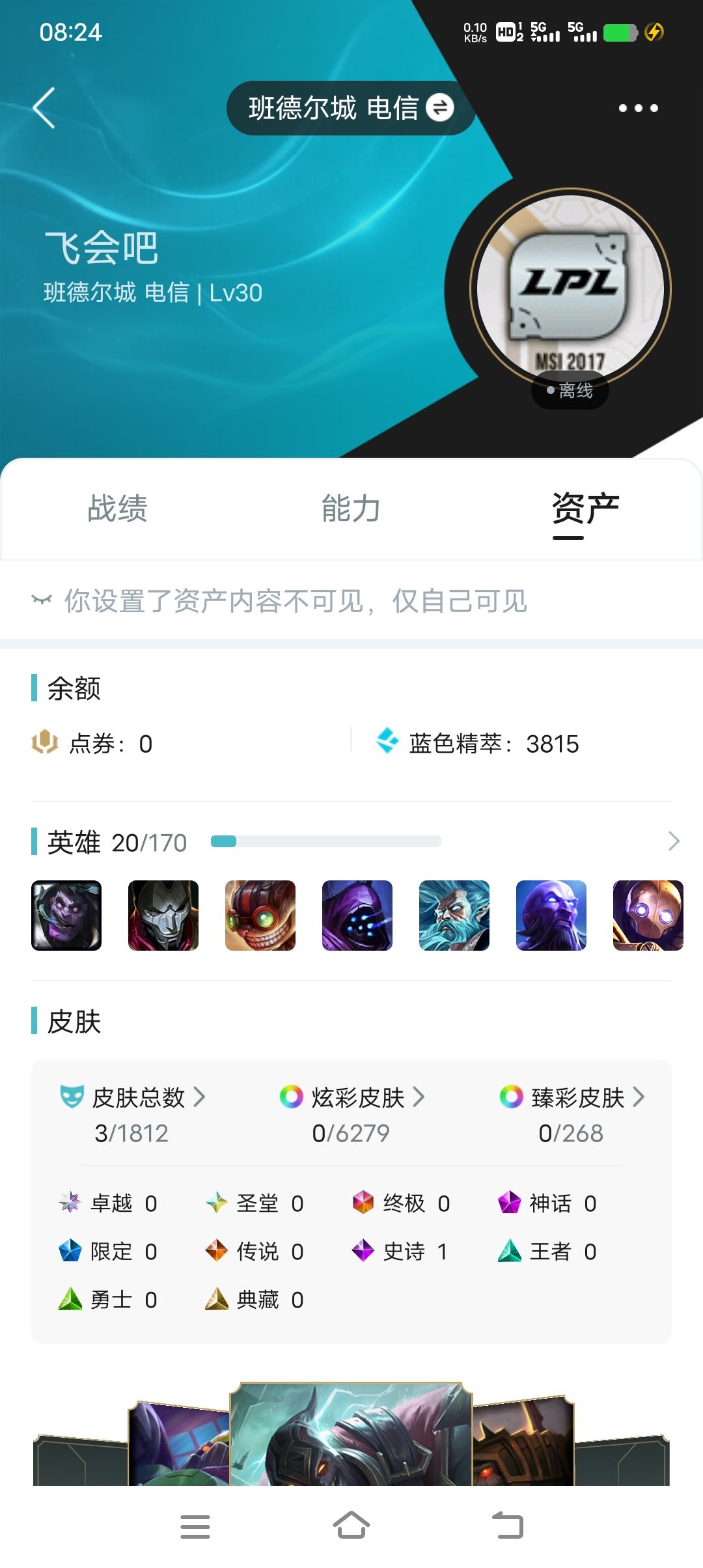This screenshot has height=1568, width=703.
Task: Tap the system home button
Action: point(351,1526)
